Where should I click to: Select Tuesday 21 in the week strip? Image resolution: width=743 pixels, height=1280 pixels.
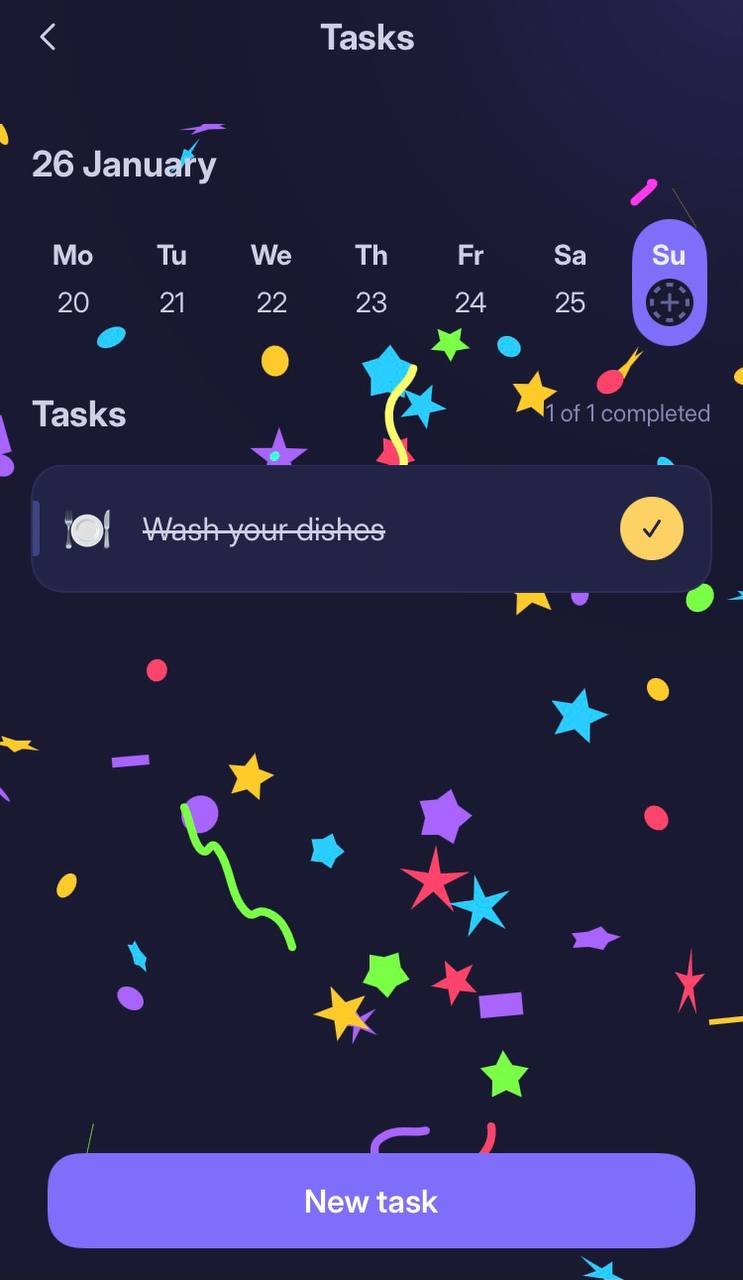pyautogui.click(x=172, y=279)
